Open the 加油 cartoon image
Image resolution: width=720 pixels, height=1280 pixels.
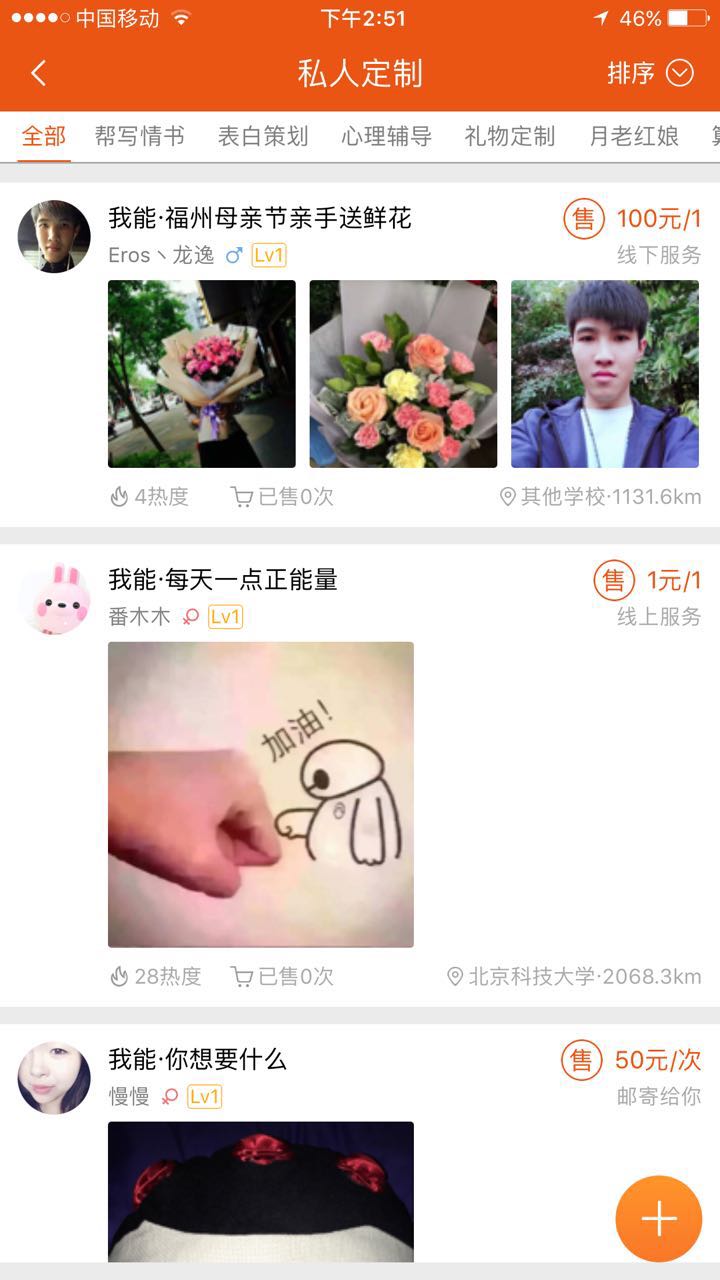coord(260,794)
